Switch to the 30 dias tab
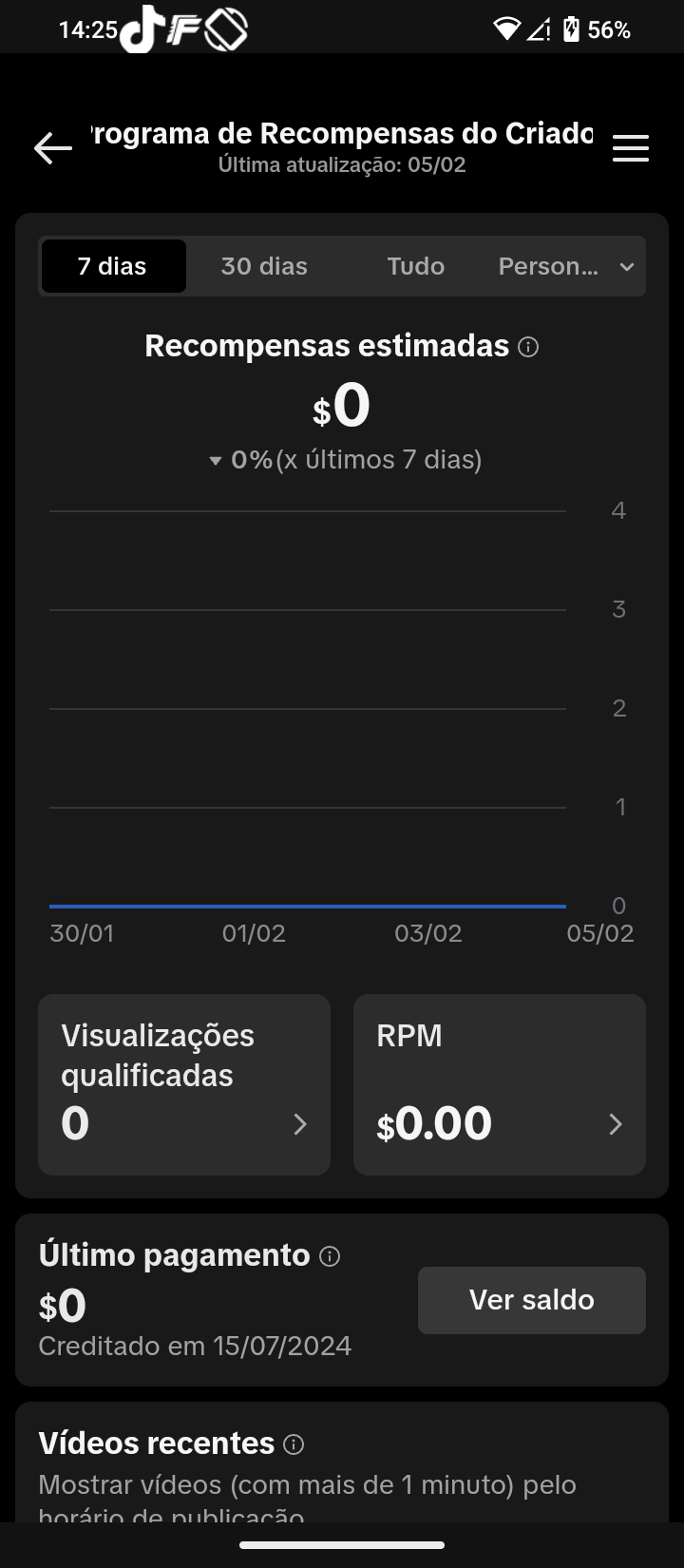Viewport: 684px width, 1568px height. [264, 266]
